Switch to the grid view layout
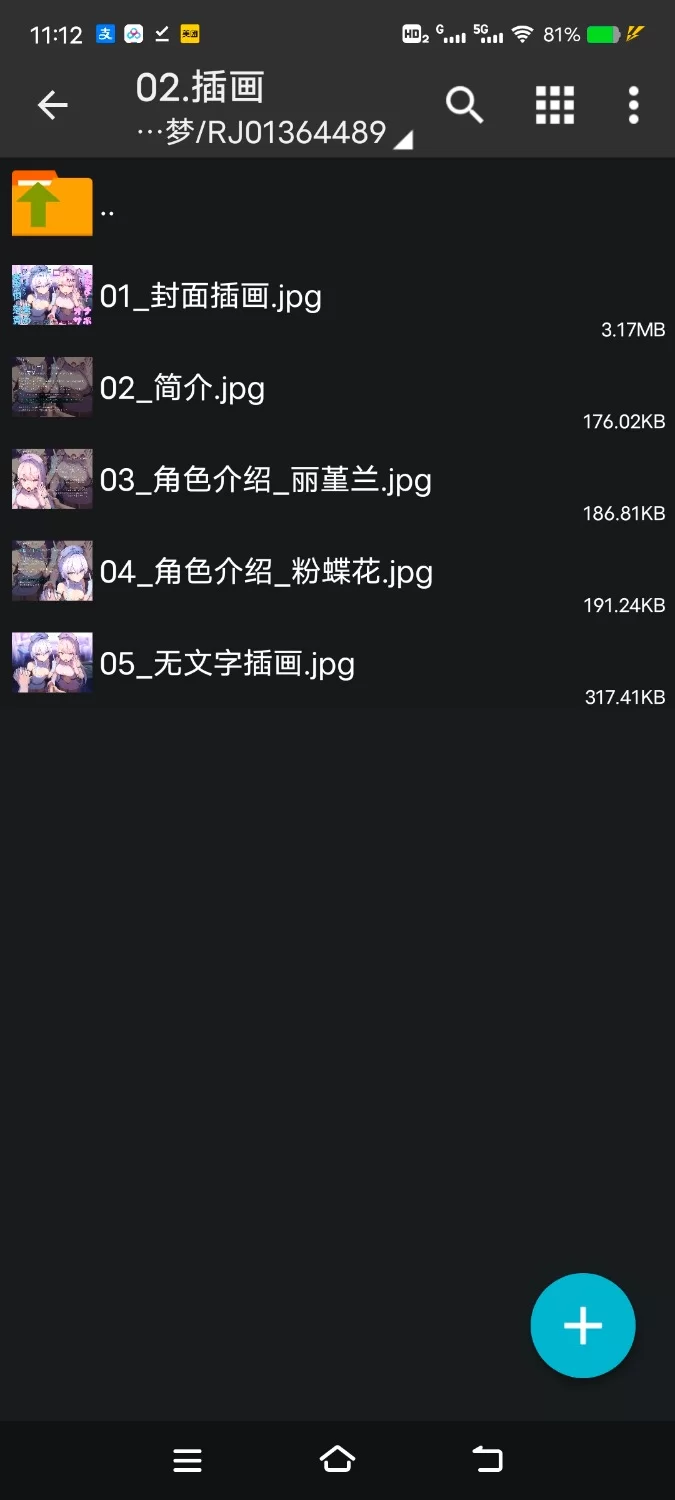Image resolution: width=675 pixels, height=1500 pixels. pyautogui.click(x=554, y=105)
